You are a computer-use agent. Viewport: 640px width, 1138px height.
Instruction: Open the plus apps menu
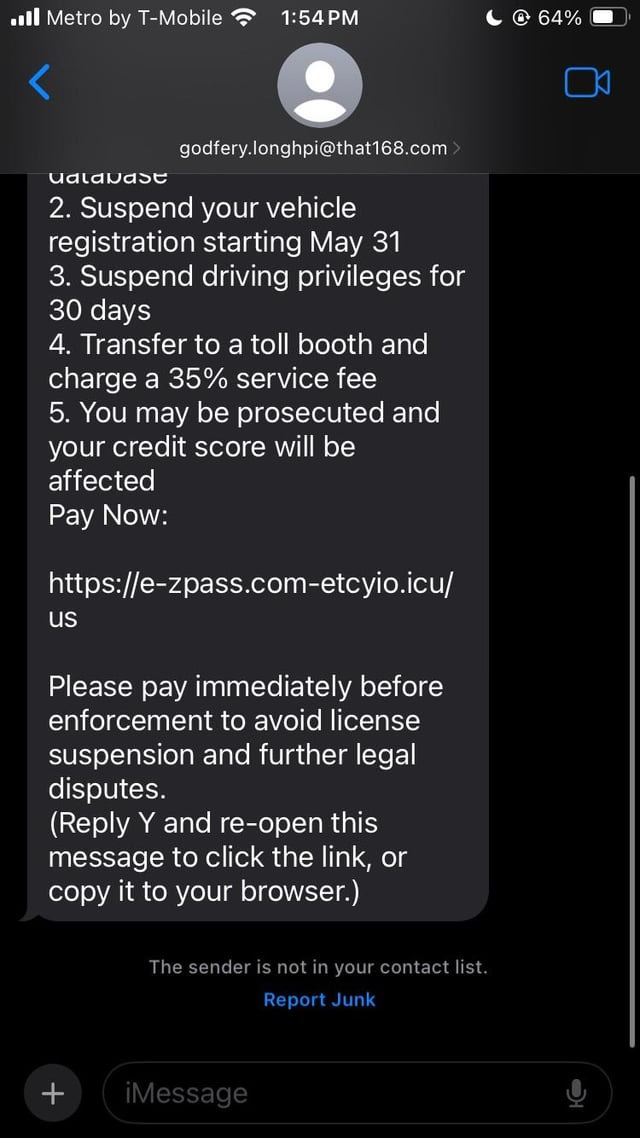pyautogui.click(x=53, y=1093)
